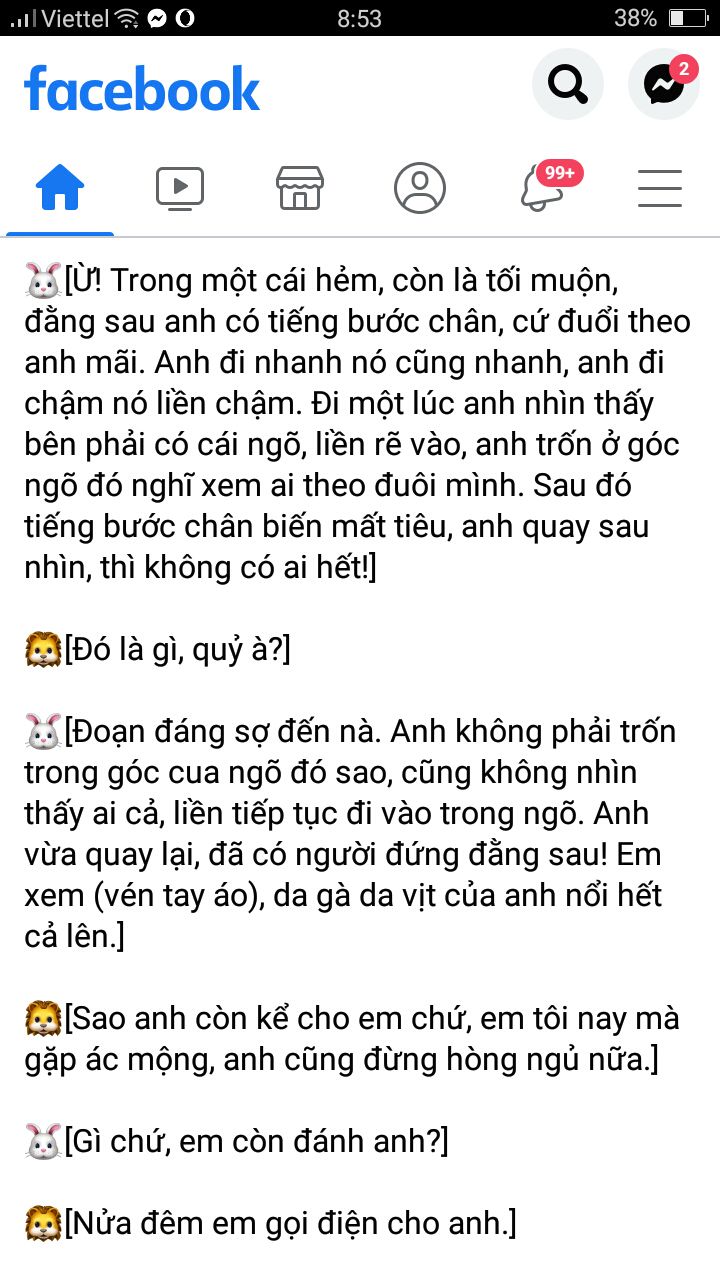720x1280 pixels.
Task: Open the Marketplace tab
Action: pos(300,187)
